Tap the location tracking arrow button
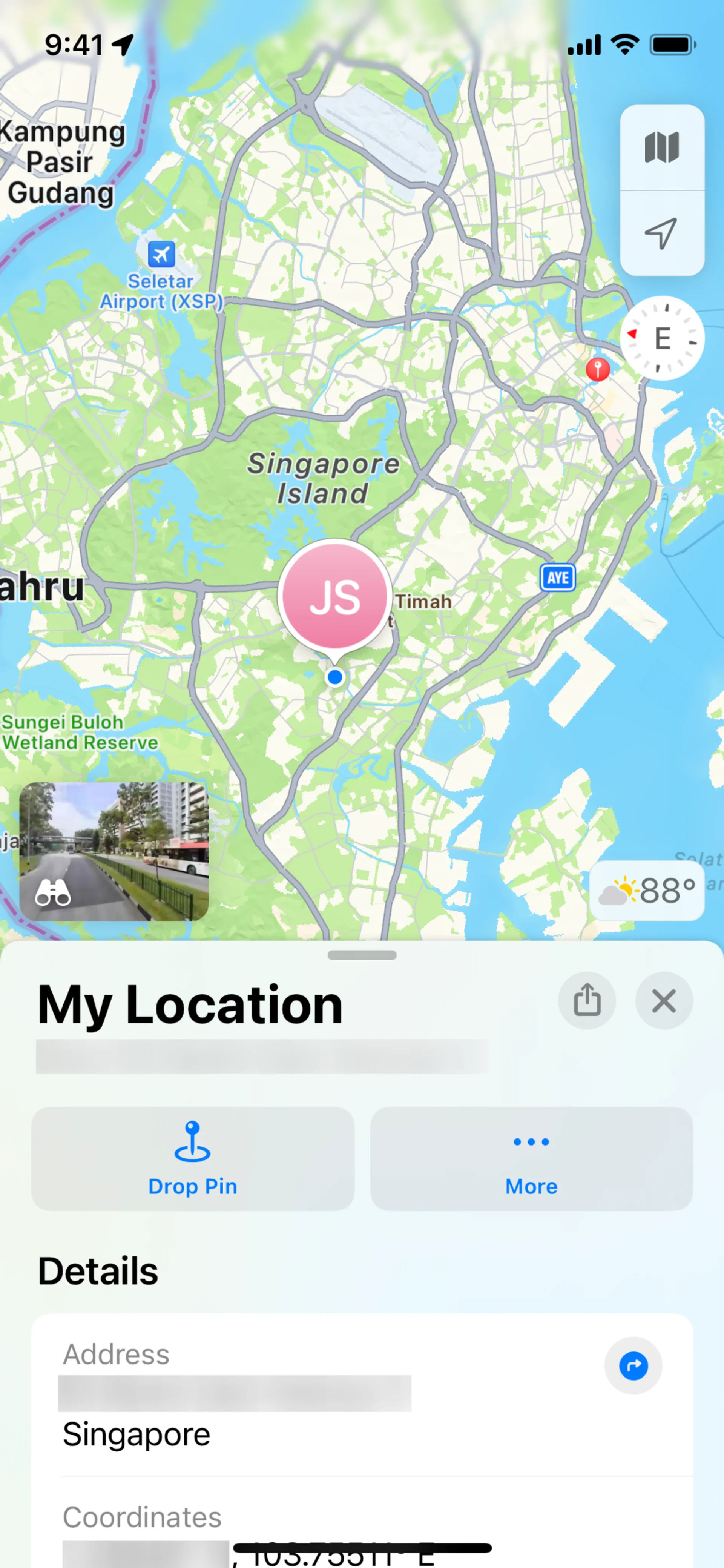 (661, 233)
